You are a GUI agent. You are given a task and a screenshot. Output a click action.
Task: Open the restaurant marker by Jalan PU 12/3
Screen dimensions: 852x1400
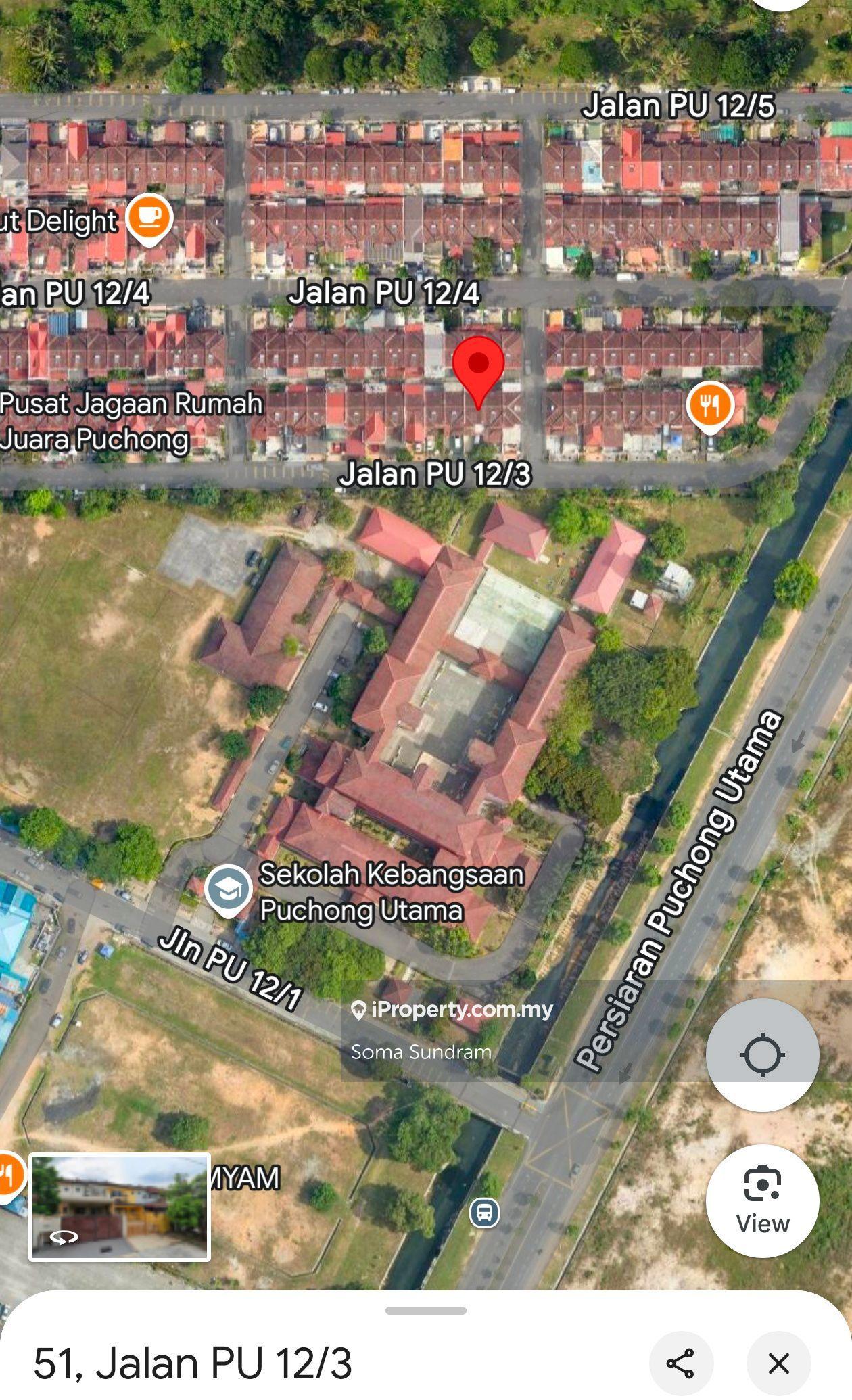coord(709,406)
